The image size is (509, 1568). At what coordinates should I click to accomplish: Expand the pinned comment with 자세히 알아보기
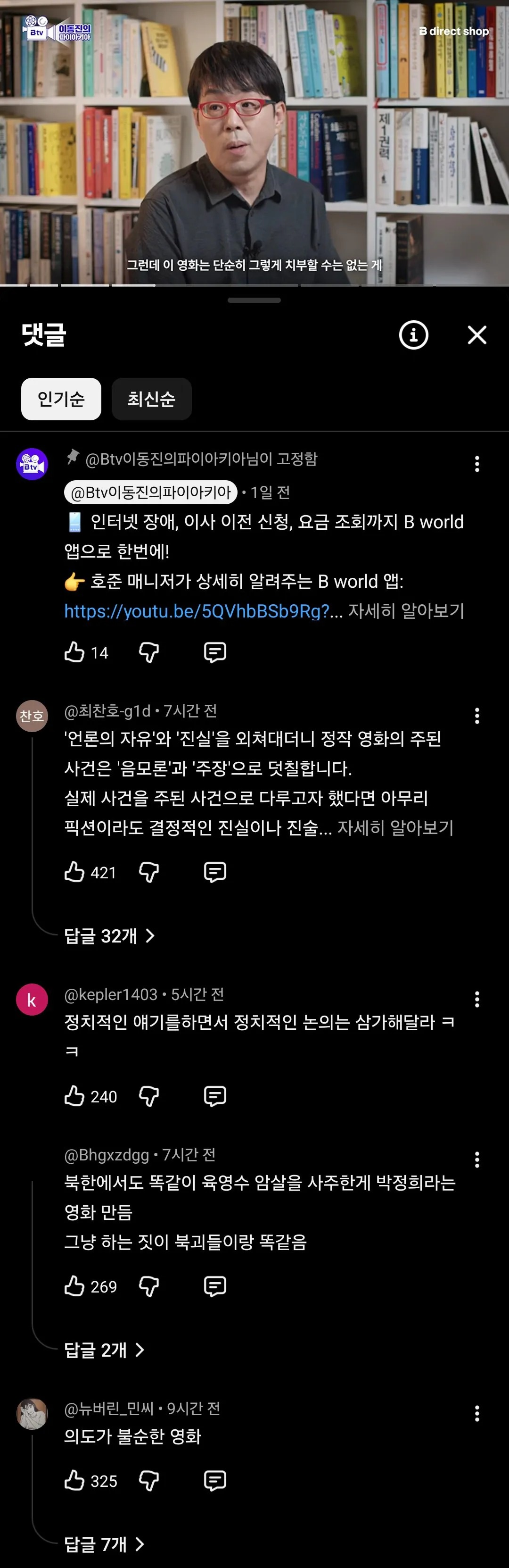coord(406,610)
